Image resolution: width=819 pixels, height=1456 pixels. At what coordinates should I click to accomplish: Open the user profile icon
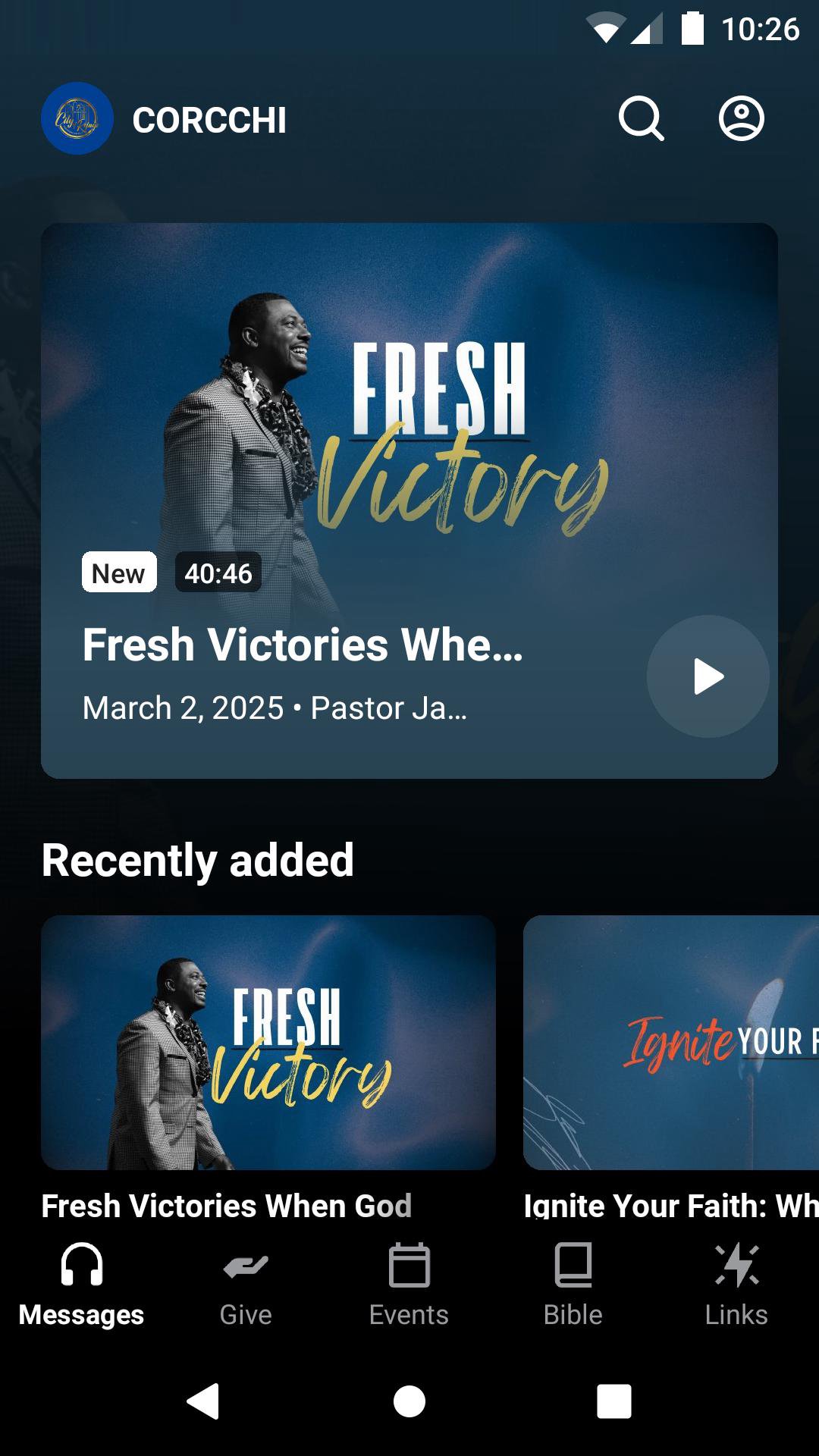tap(741, 118)
